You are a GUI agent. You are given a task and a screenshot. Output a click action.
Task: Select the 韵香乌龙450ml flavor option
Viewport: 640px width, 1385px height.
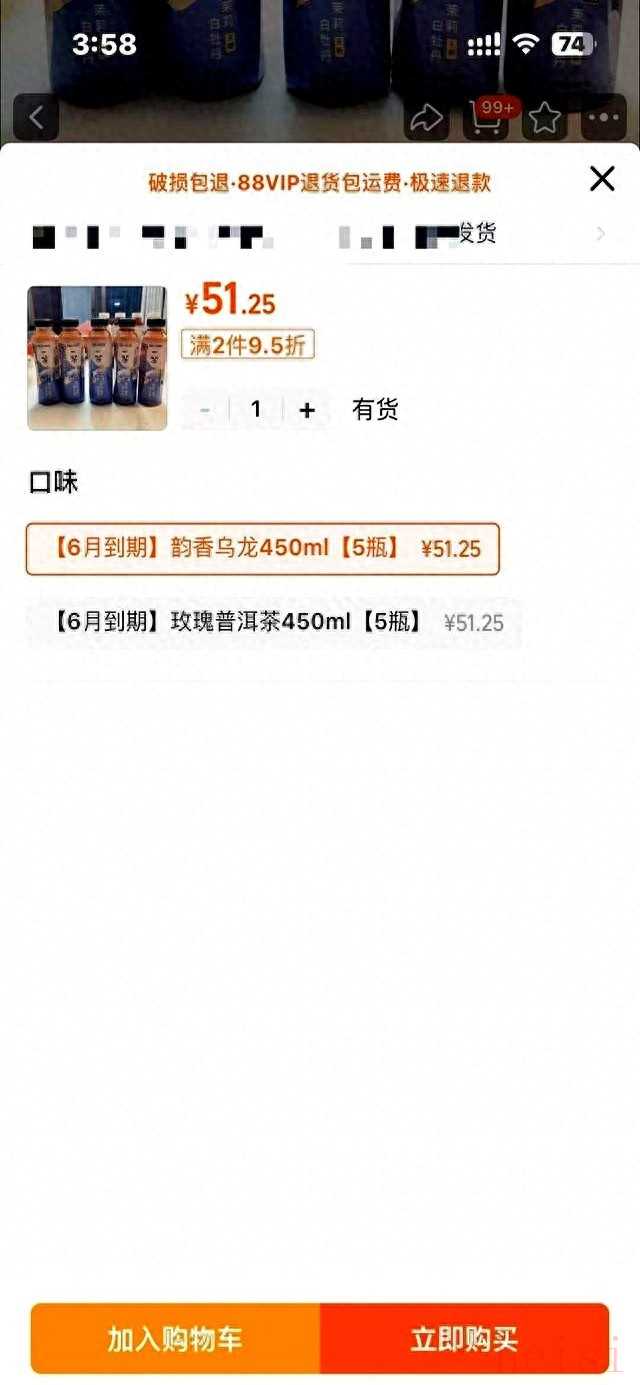pos(263,549)
